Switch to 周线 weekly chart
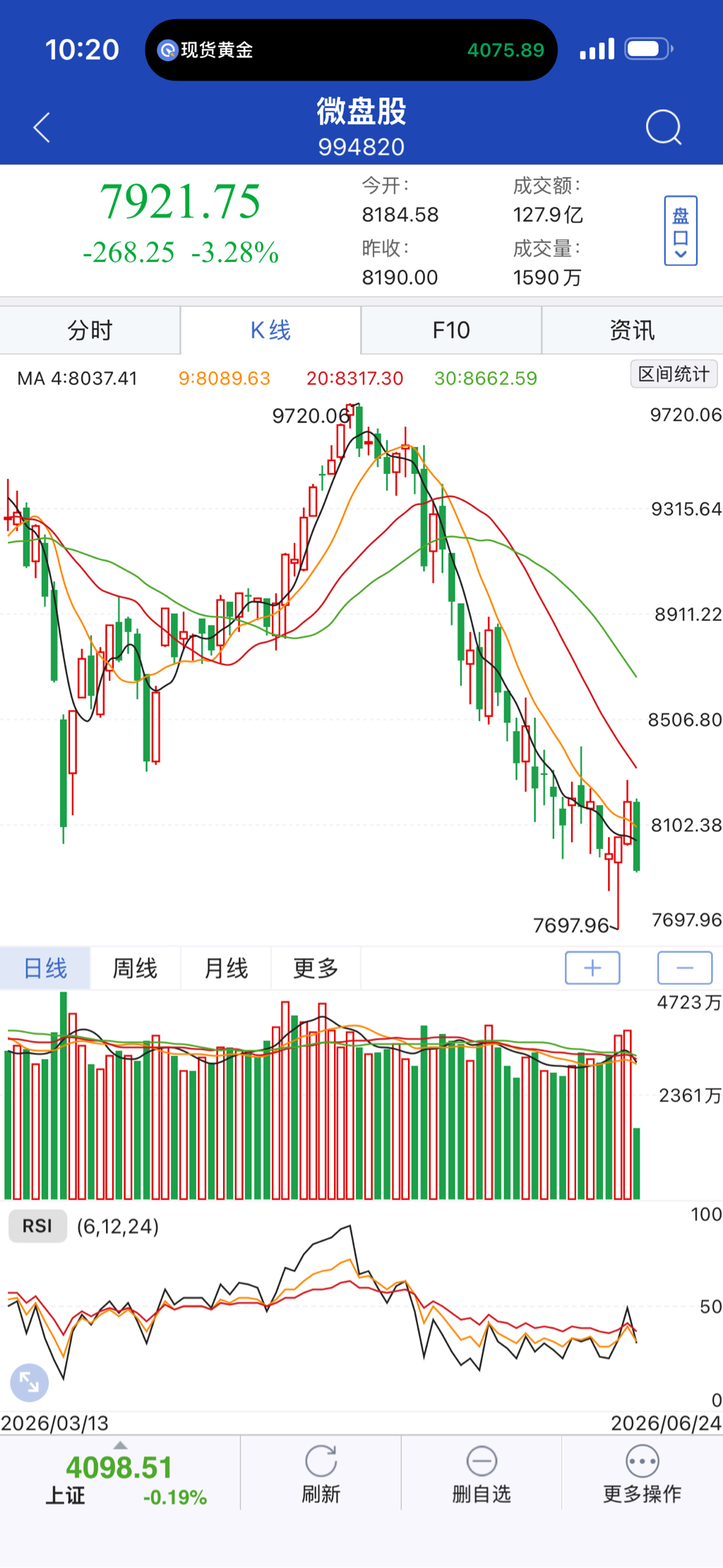723x1568 pixels. pyautogui.click(x=135, y=968)
